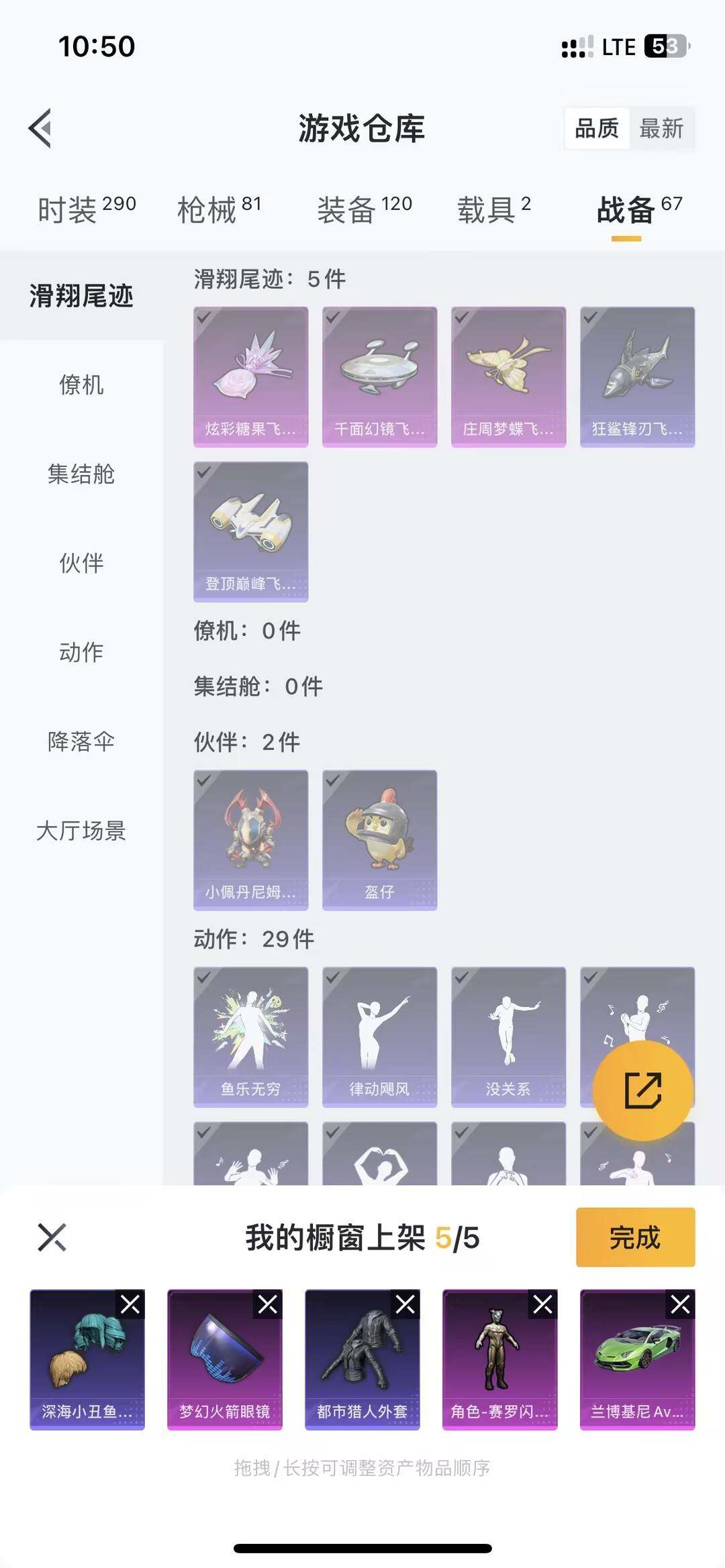This screenshot has height=1568, width=725.
Task: Select the 庄周梦蝶 glider trail
Action: (507, 376)
